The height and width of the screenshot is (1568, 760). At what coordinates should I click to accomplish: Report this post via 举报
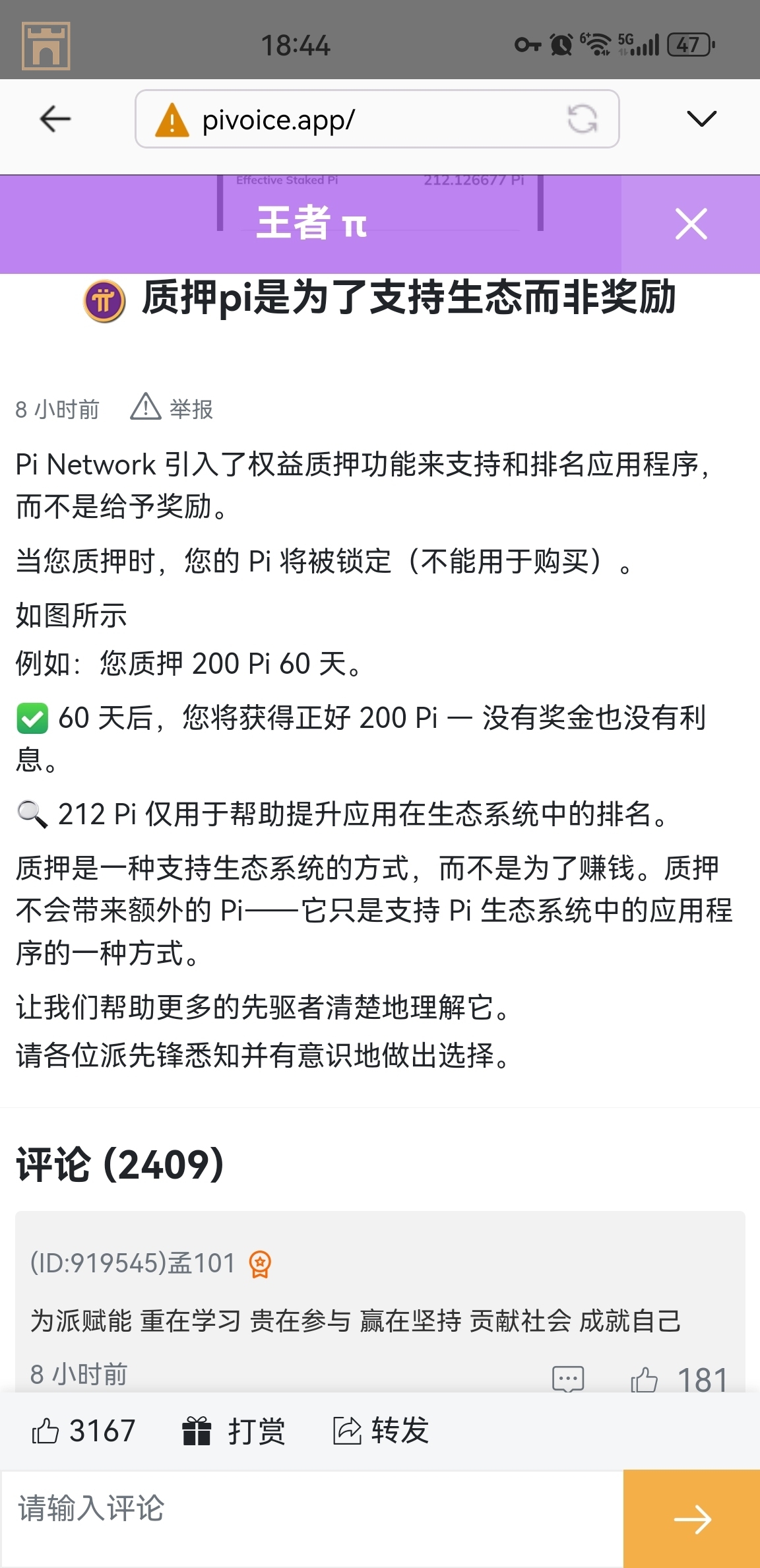(173, 408)
